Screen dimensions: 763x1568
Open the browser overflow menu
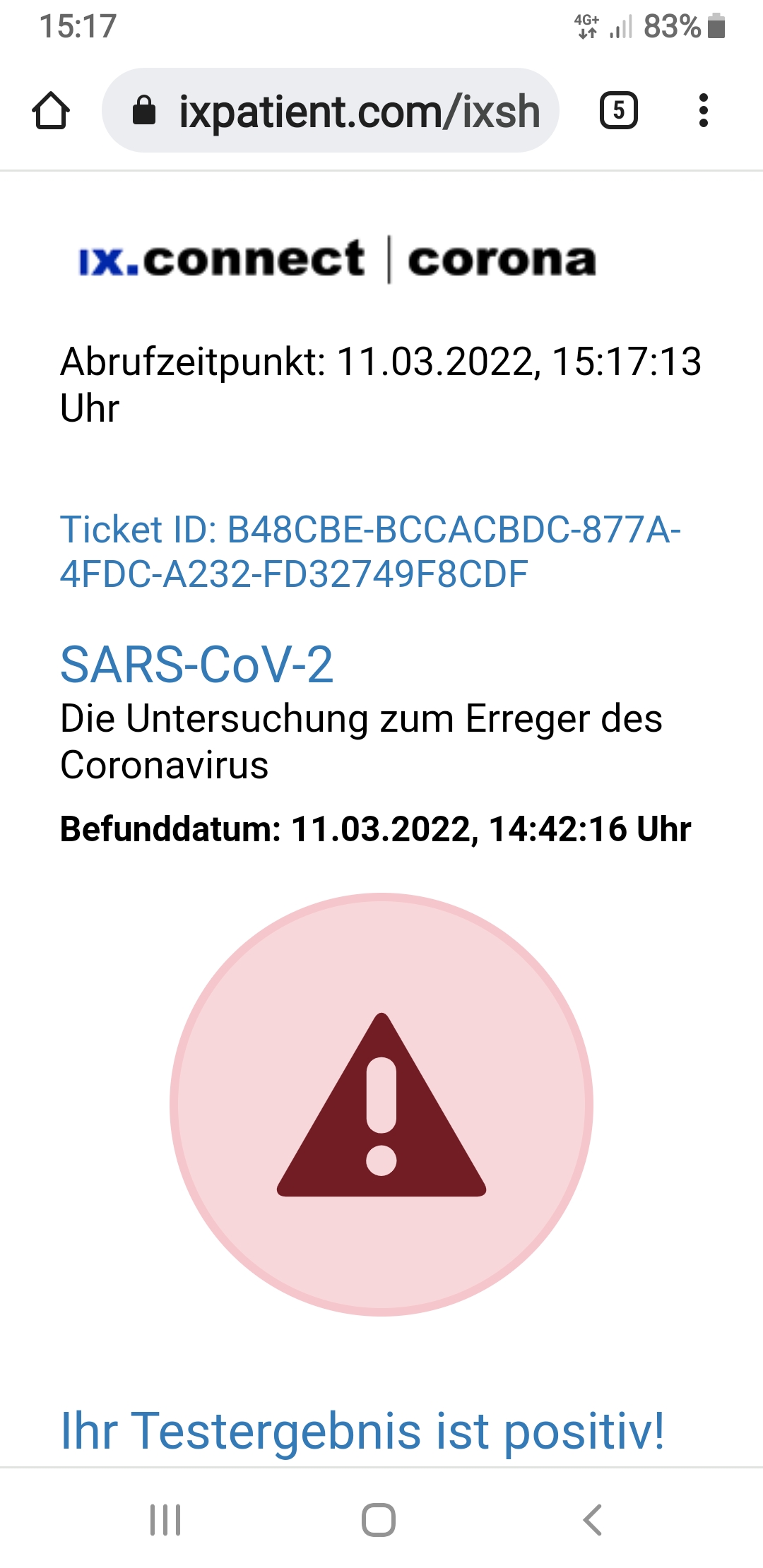[x=703, y=111]
